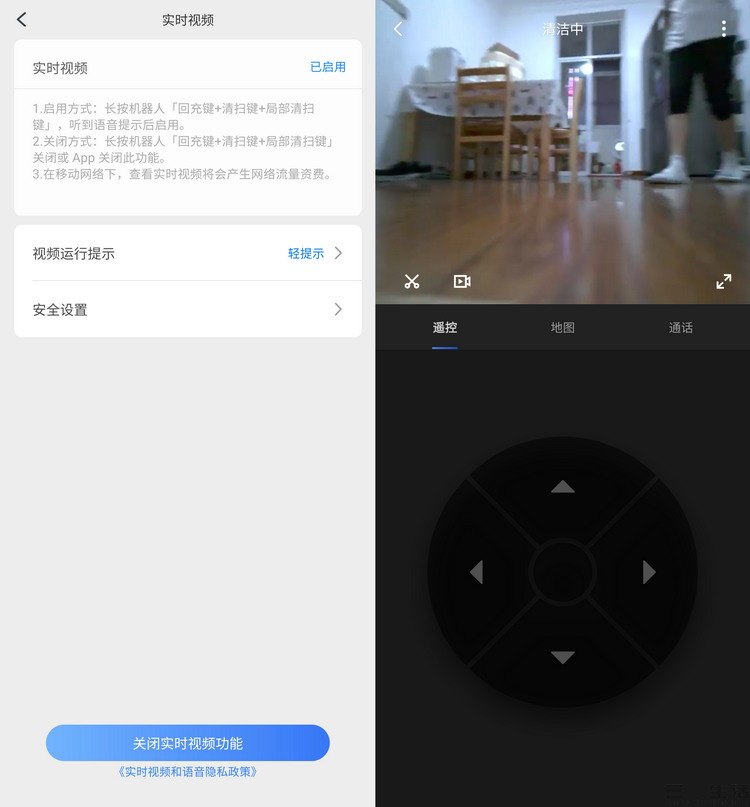Move the robot forward with up arrow
Viewport: 750px width, 807px height.
coord(563,487)
